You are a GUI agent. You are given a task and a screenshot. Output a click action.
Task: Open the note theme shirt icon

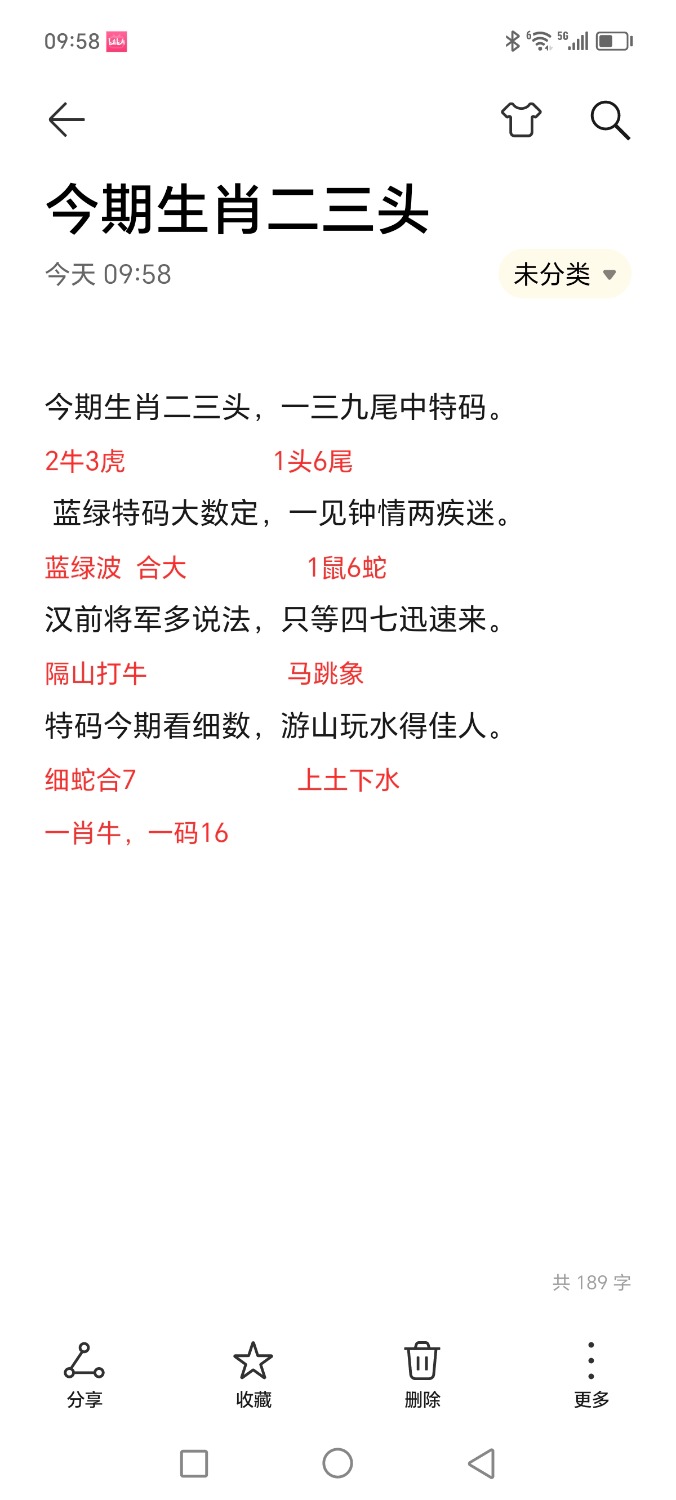click(x=521, y=120)
